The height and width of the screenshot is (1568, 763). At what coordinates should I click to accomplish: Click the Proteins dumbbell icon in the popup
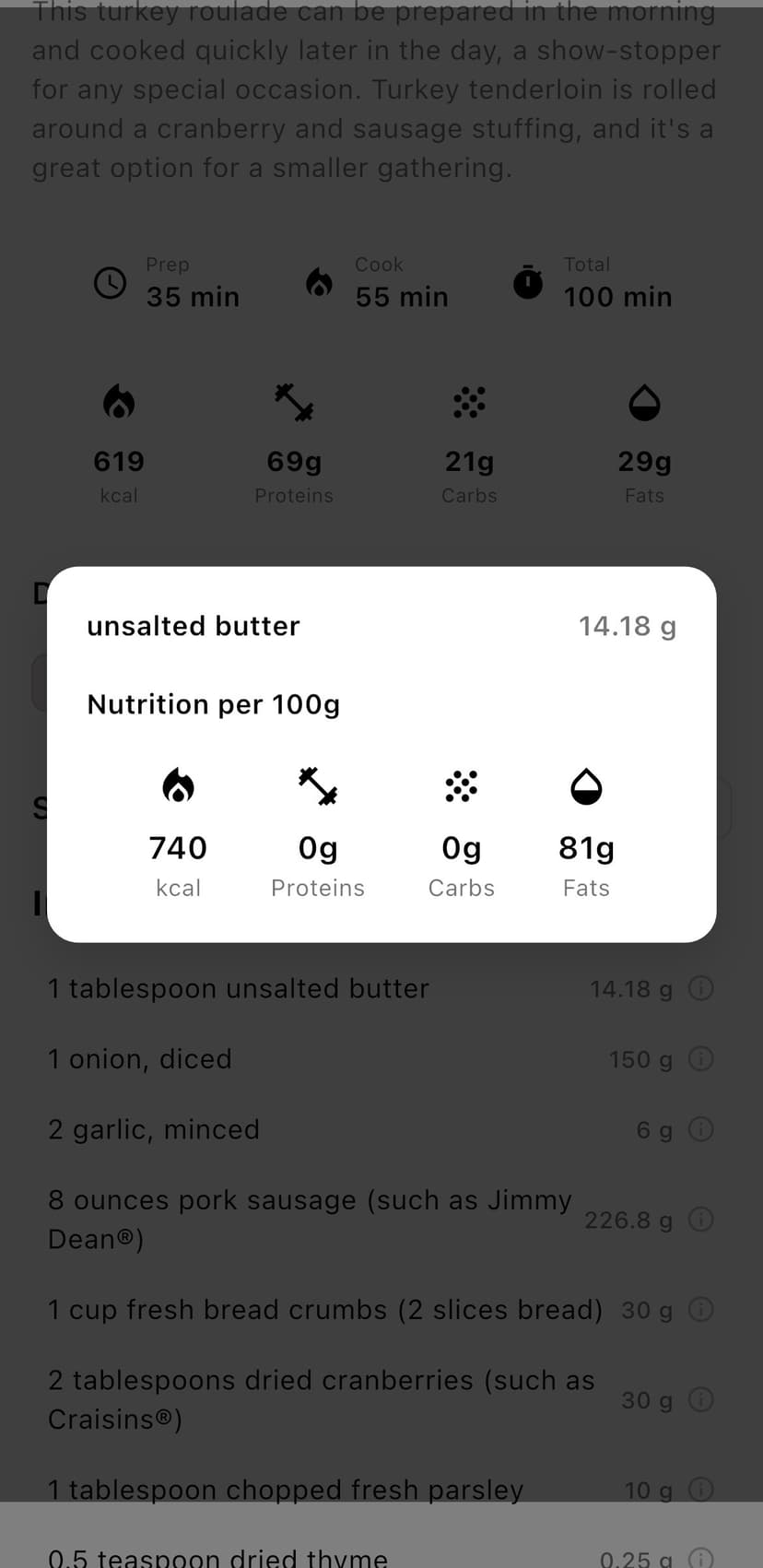(317, 786)
